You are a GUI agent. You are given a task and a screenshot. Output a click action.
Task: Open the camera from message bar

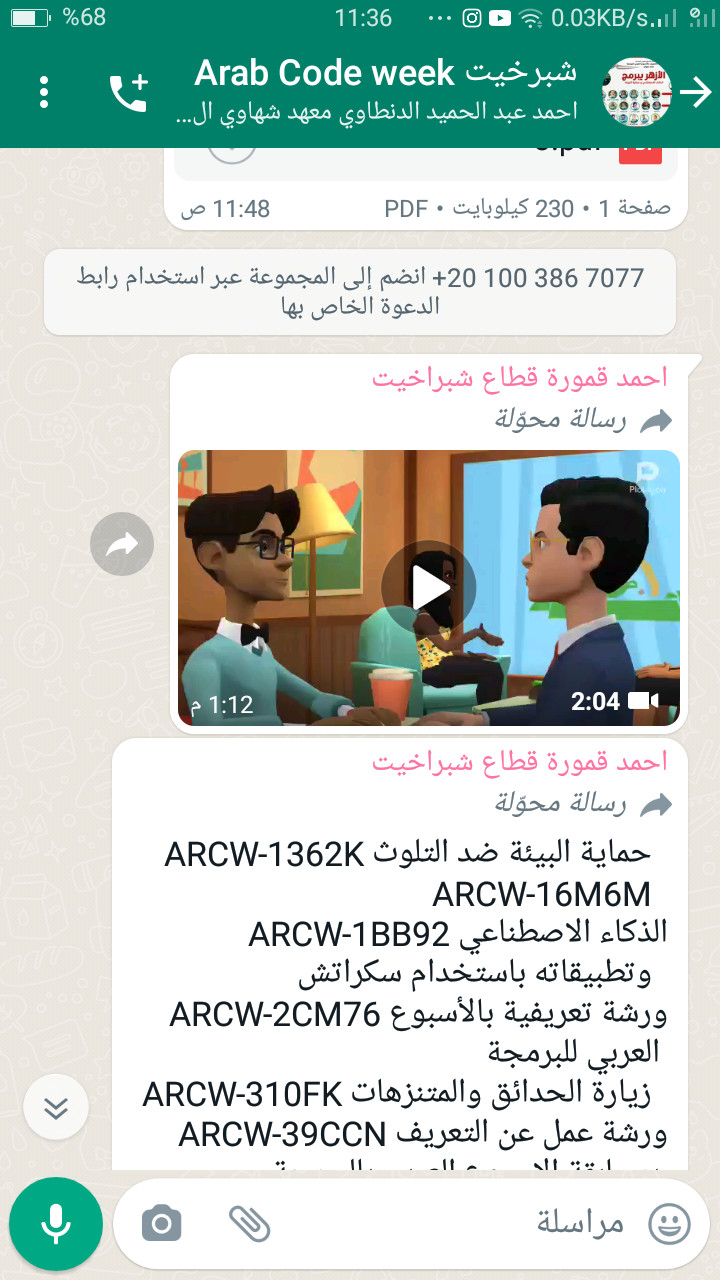(x=161, y=1223)
